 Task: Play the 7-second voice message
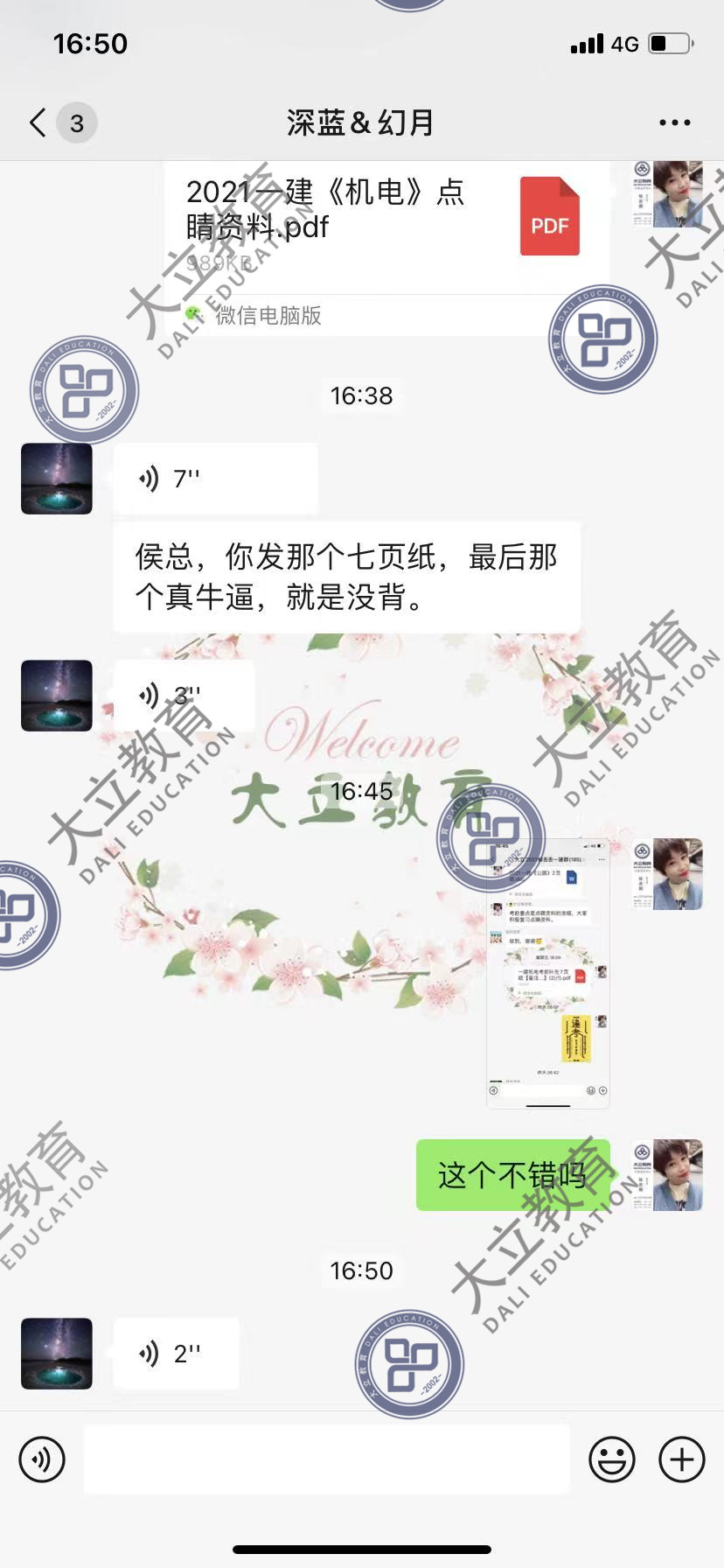pos(214,479)
